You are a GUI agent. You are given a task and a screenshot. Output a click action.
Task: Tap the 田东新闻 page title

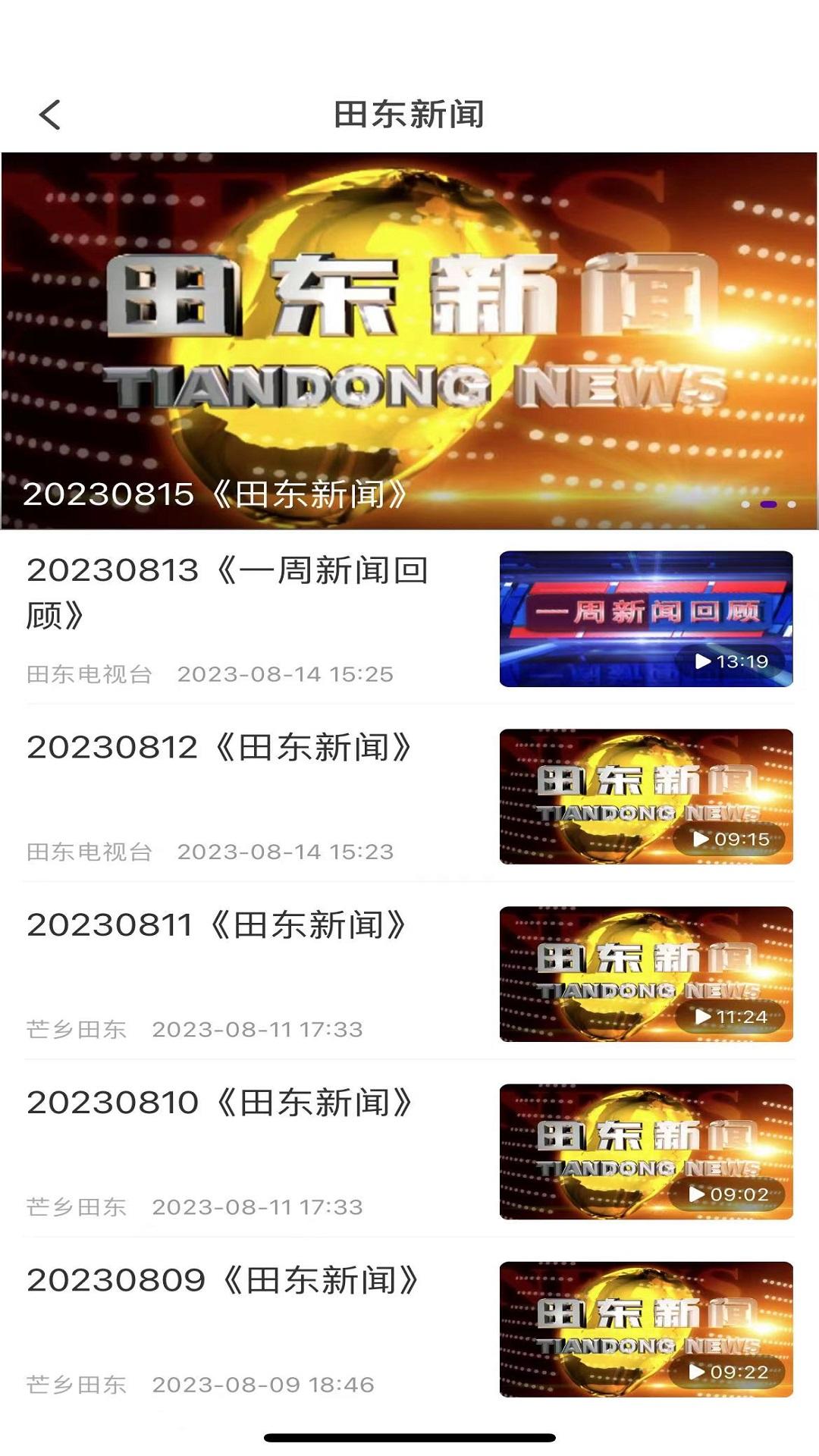(409, 112)
